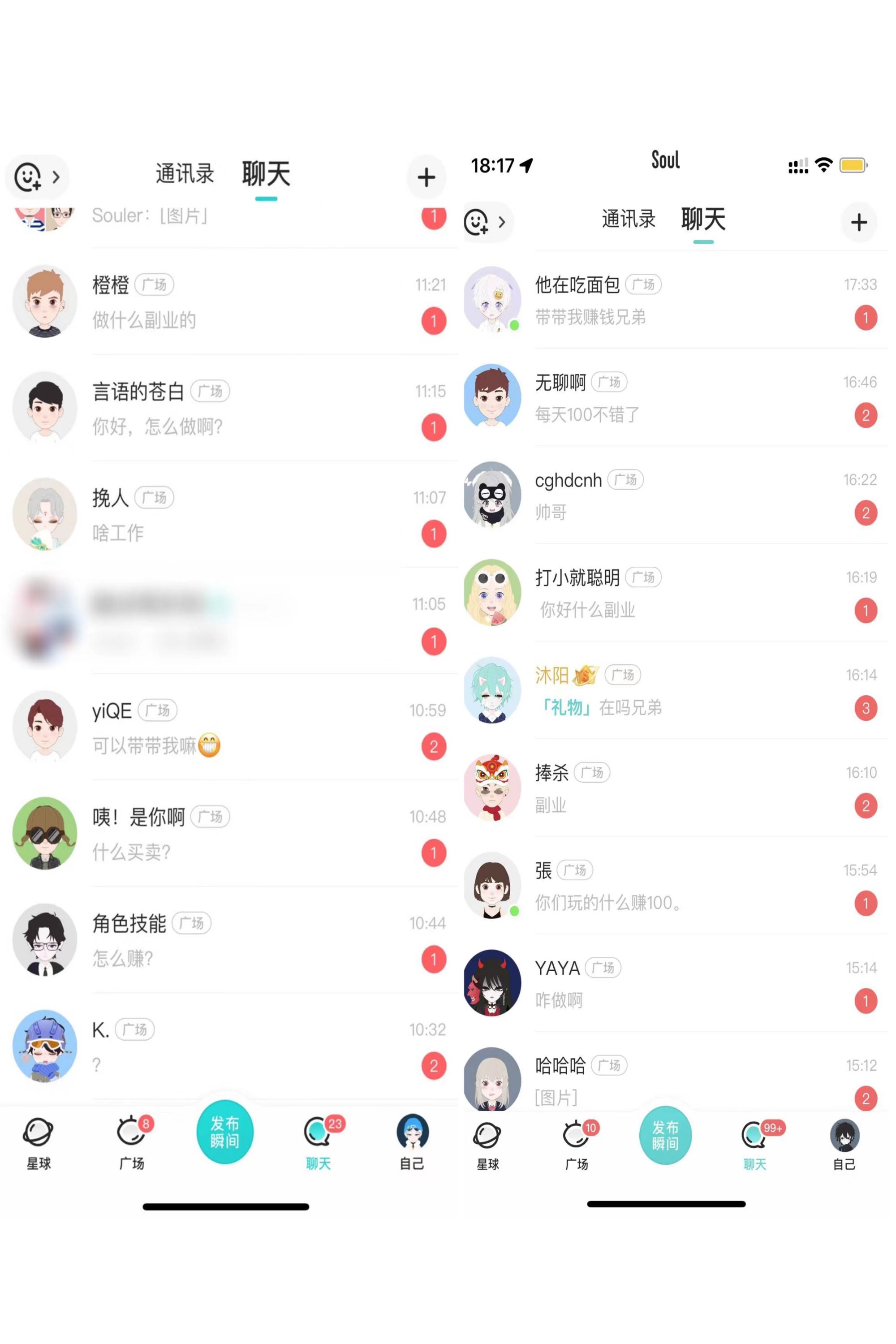Tap the location arrow in the status bar

point(523,166)
